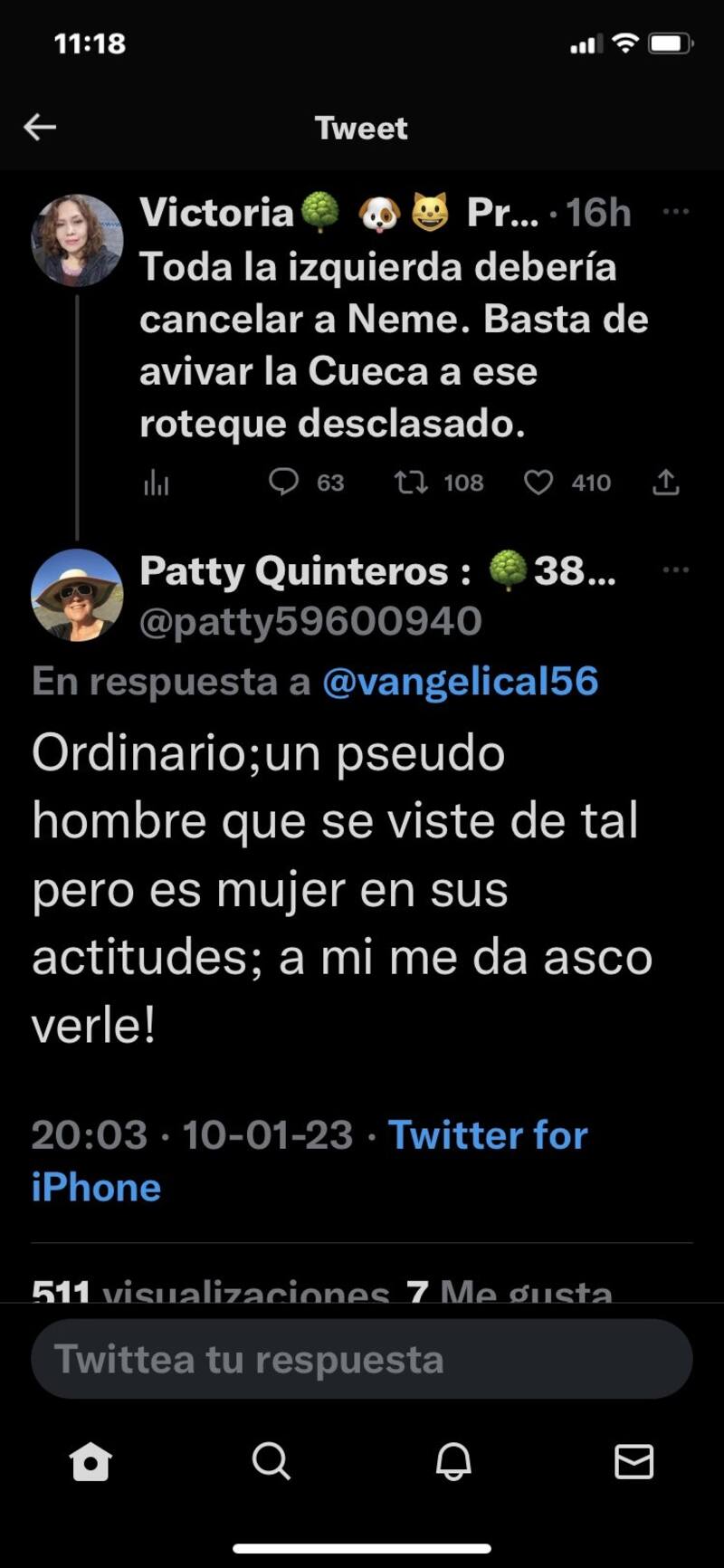Tap the Twittea tu respuesta field
This screenshot has width=724, height=1568.
pos(362,1359)
